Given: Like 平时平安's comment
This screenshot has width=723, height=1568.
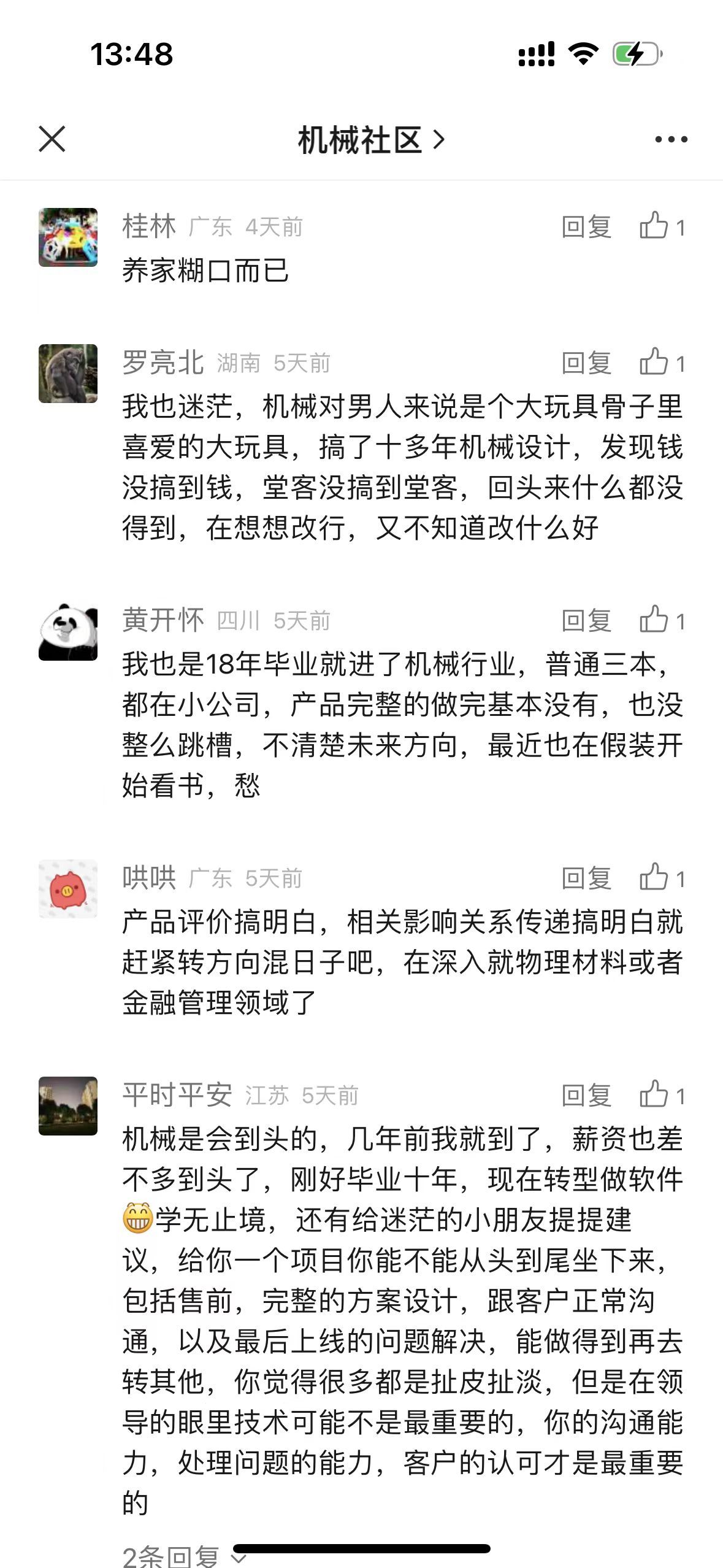Looking at the screenshot, I should click(x=661, y=1095).
